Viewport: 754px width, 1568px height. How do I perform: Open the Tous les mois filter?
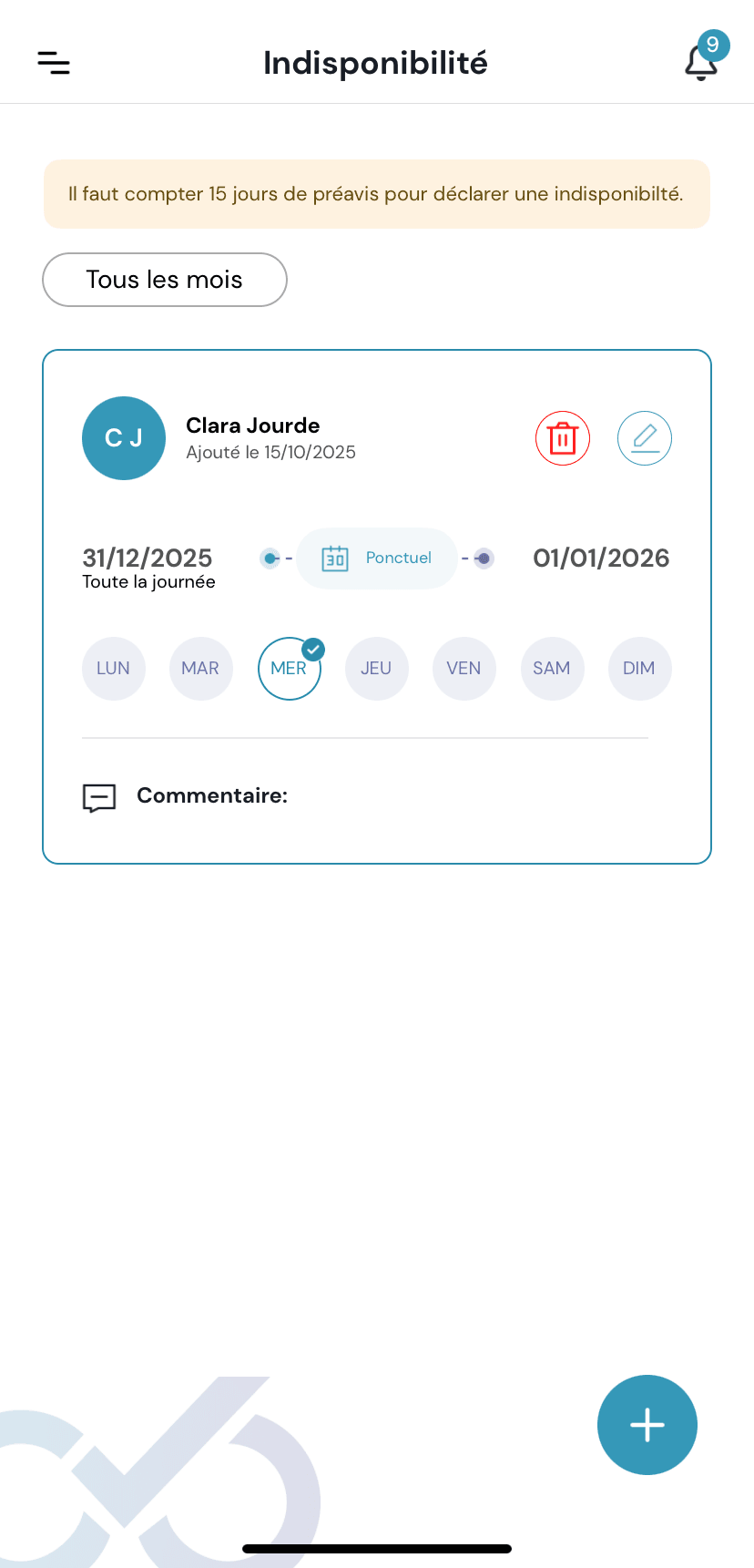[x=165, y=280]
